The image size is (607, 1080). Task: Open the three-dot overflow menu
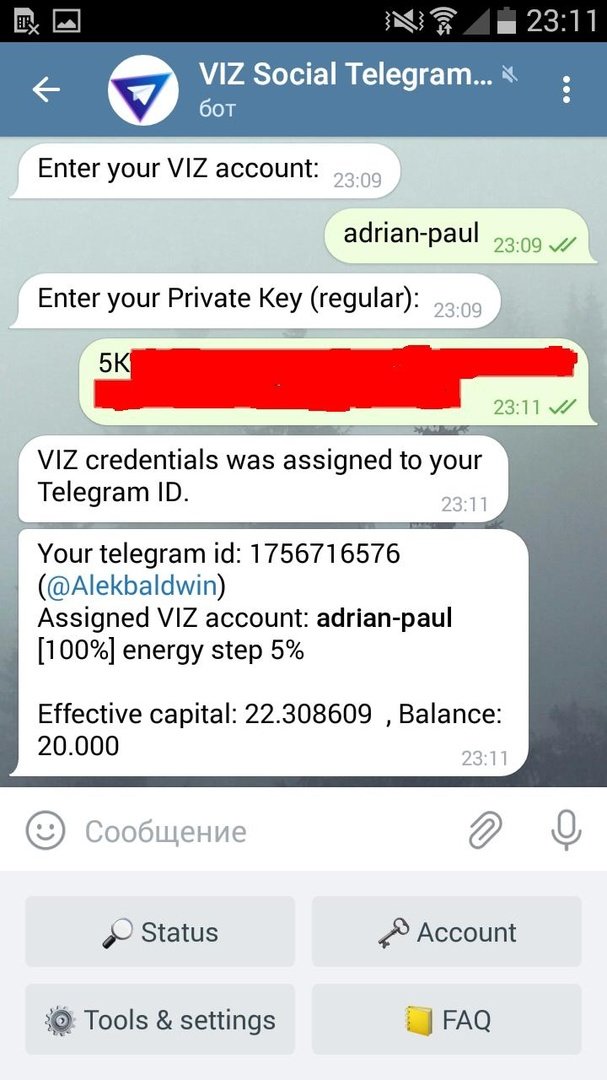click(x=566, y=90)
